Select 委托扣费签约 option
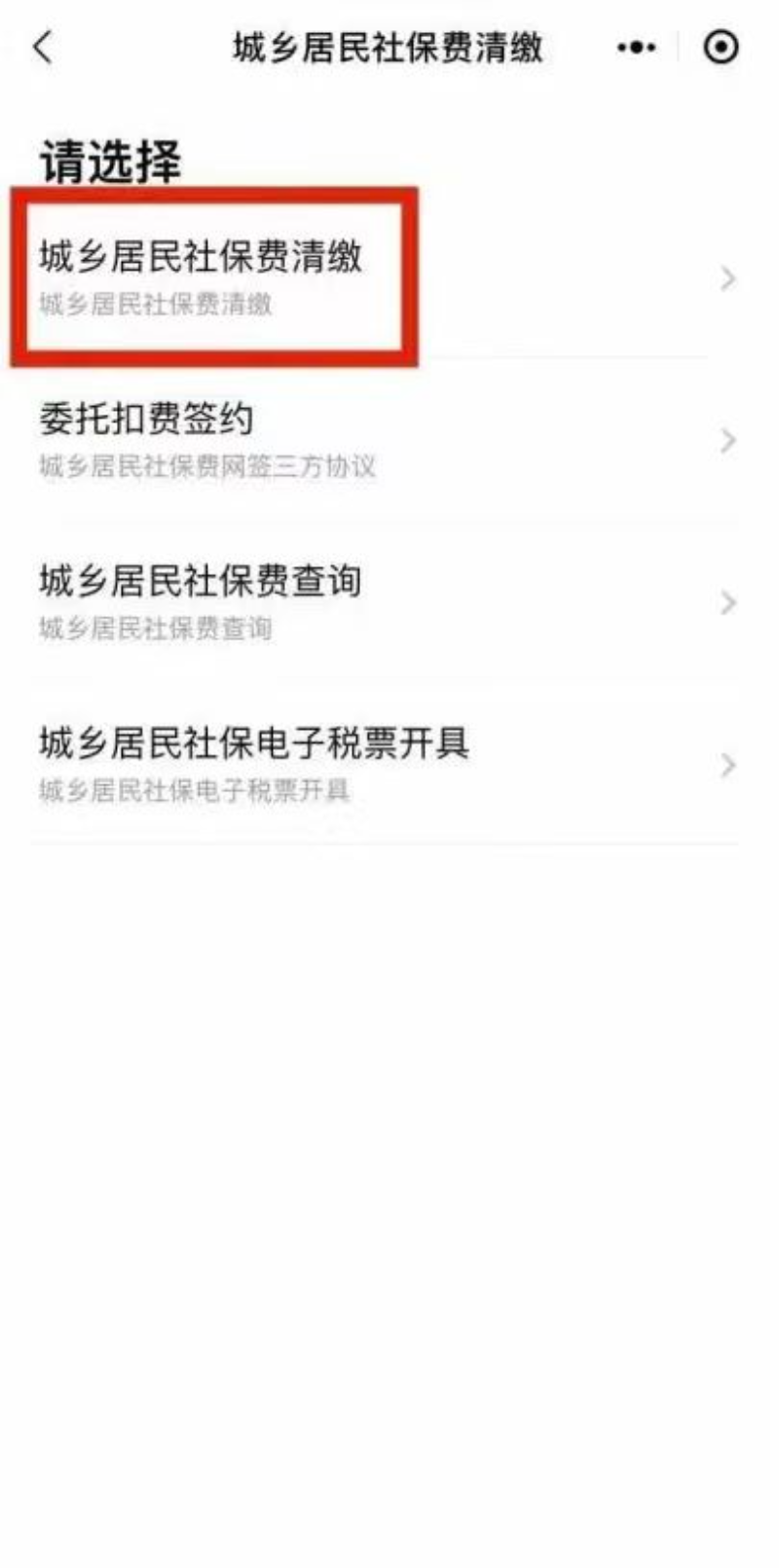 [x=380, y=440]
